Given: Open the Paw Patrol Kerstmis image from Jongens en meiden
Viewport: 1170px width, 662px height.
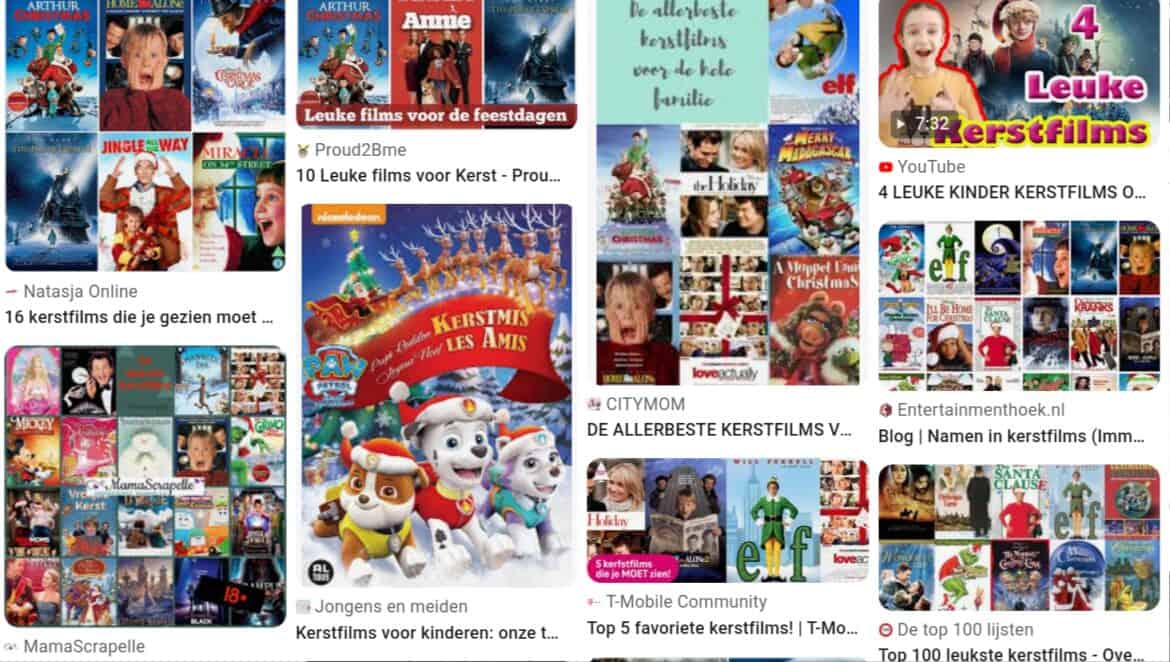Looking at the screenshot, I should (436, 395).
